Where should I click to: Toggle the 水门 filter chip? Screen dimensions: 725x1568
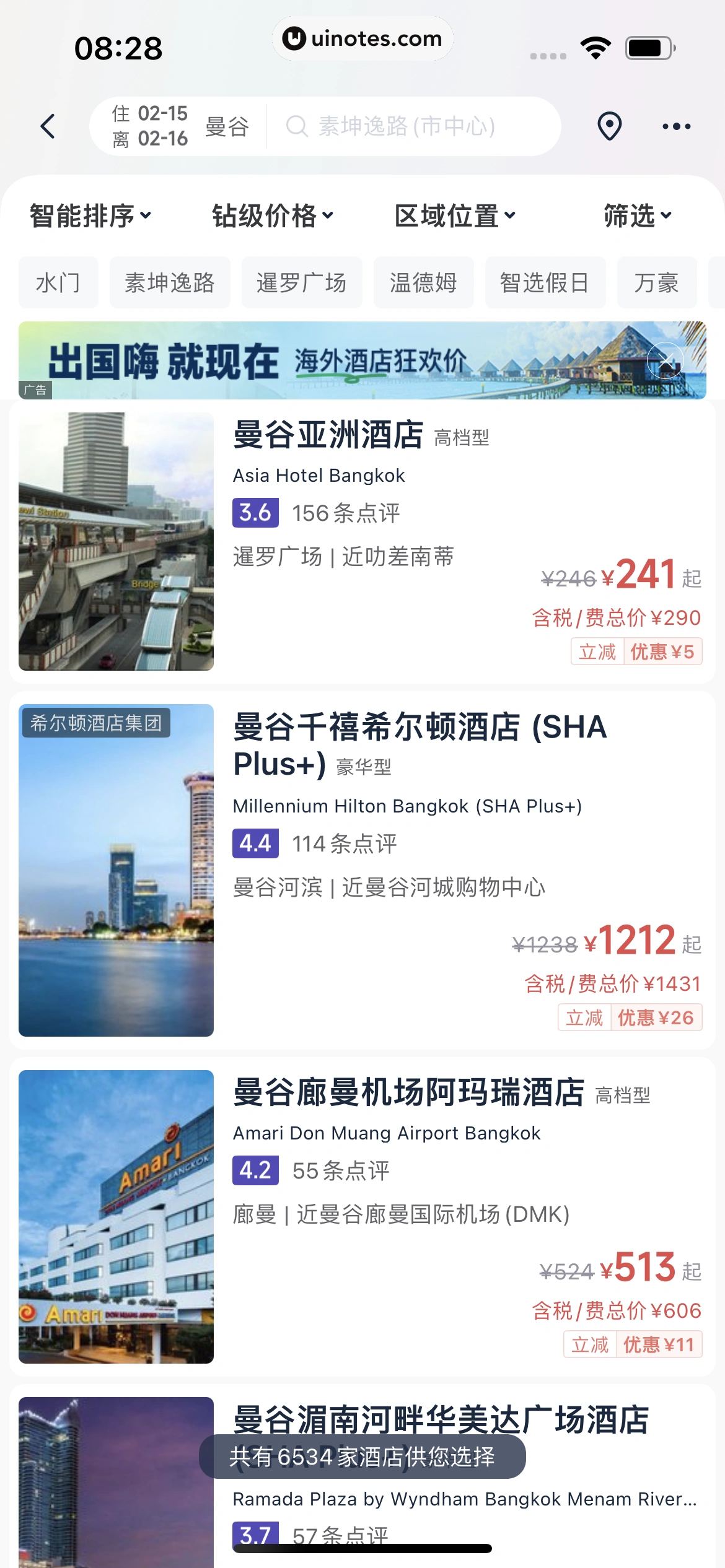(x=58, y=282)
